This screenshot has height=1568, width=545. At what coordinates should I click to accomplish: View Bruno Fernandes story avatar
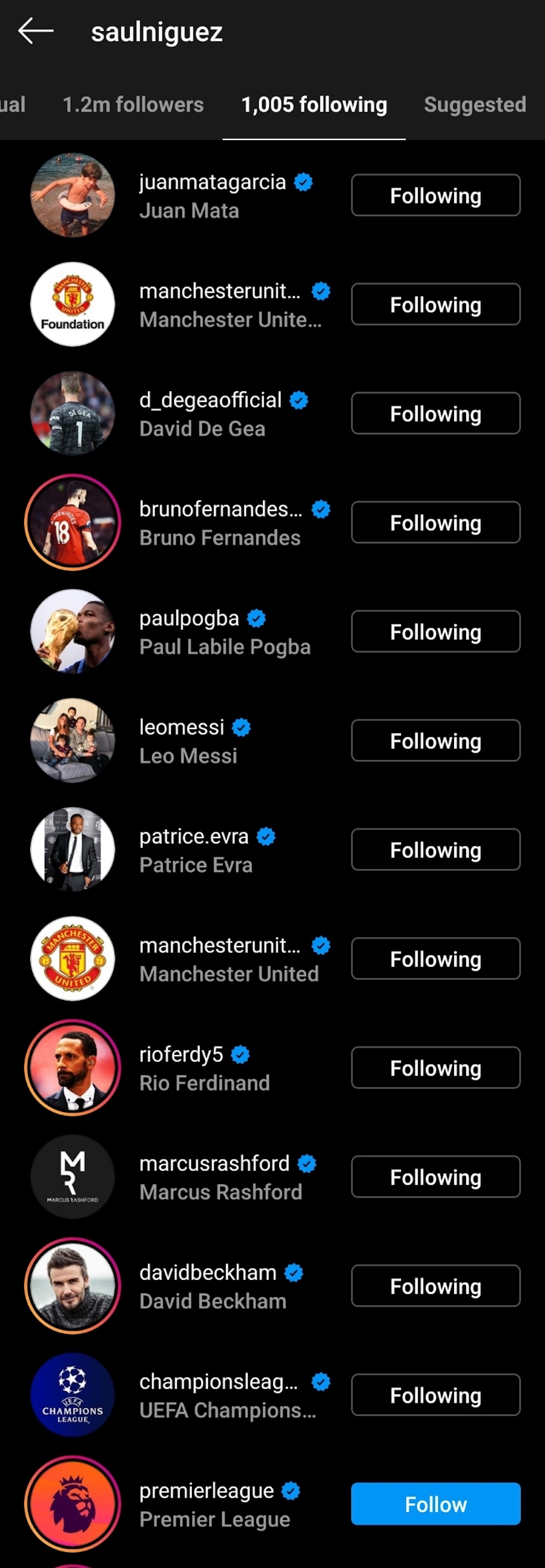click(x=73, y=522)
